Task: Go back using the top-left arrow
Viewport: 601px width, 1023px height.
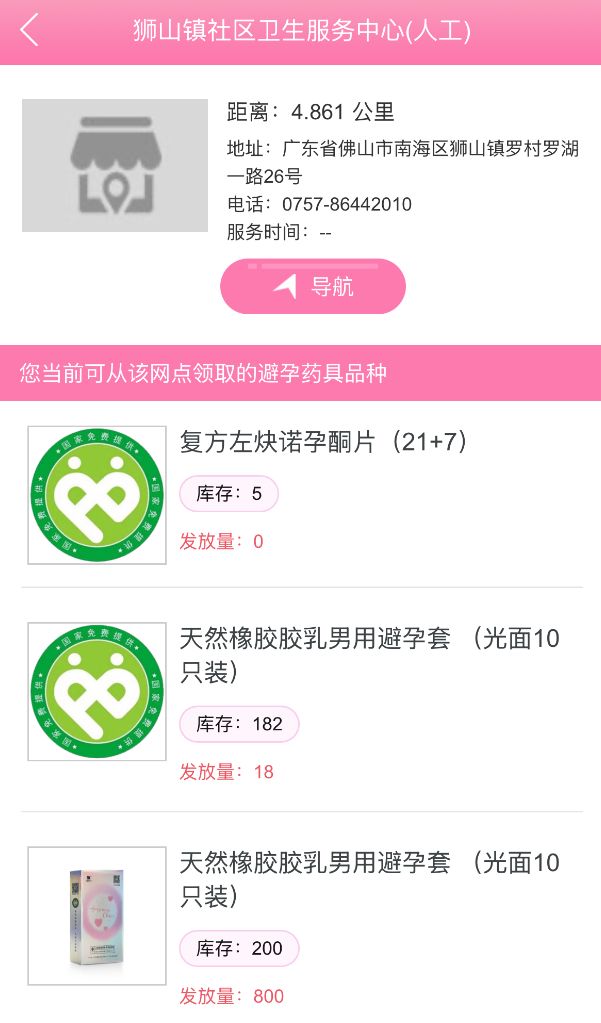Action: [x=29, y=31]
